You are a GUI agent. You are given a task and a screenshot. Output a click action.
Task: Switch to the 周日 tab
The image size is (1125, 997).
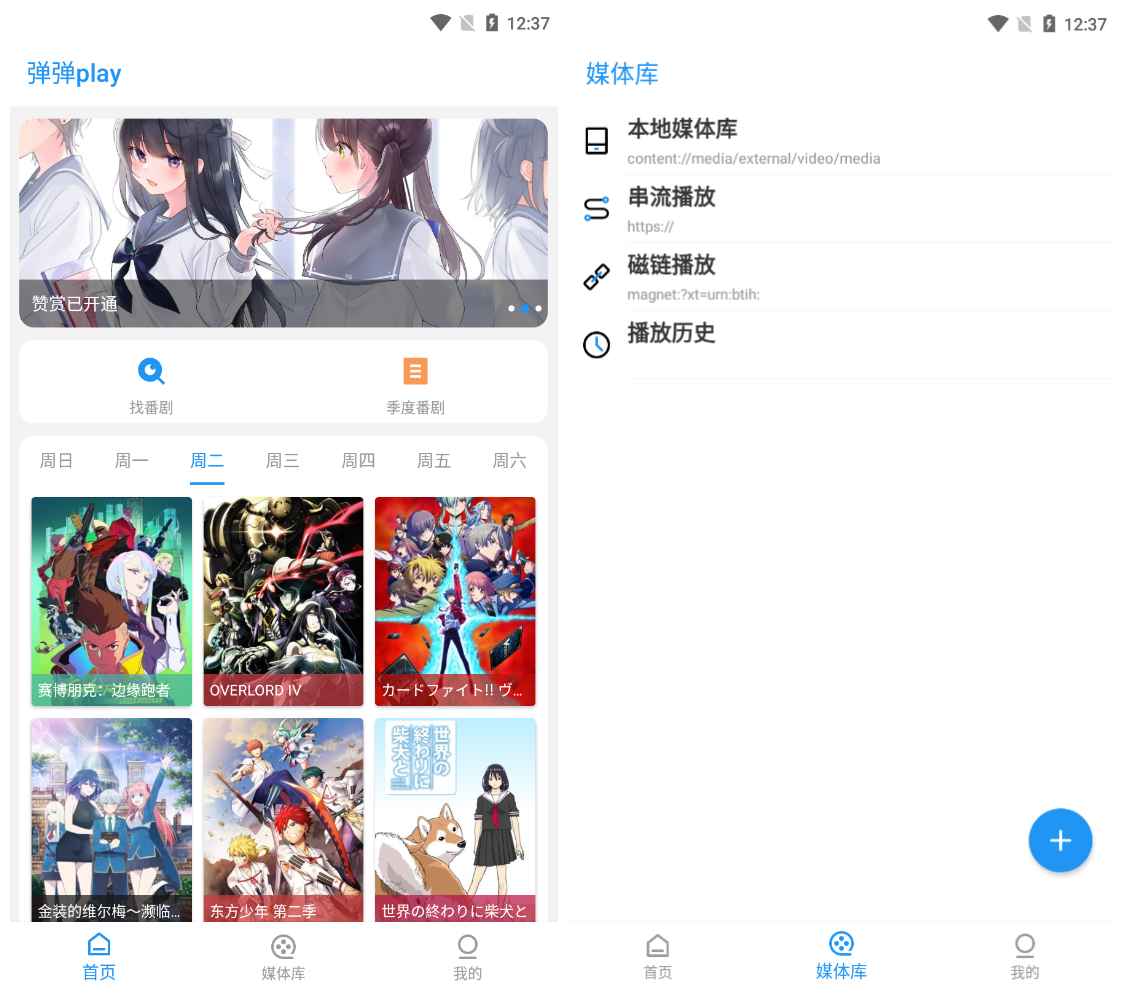[x=56, y=461]
